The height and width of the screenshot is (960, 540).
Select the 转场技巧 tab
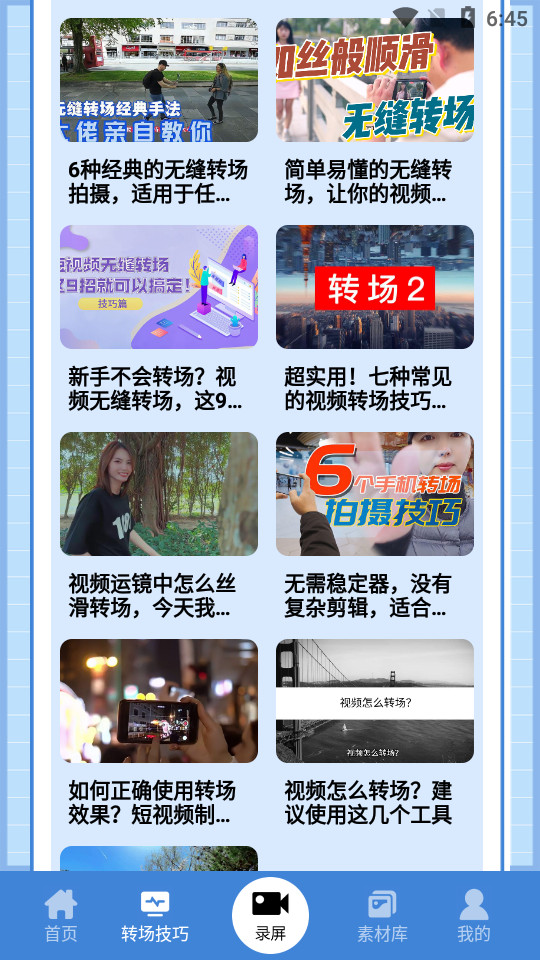pyautogui.click(x=155, y=916)
